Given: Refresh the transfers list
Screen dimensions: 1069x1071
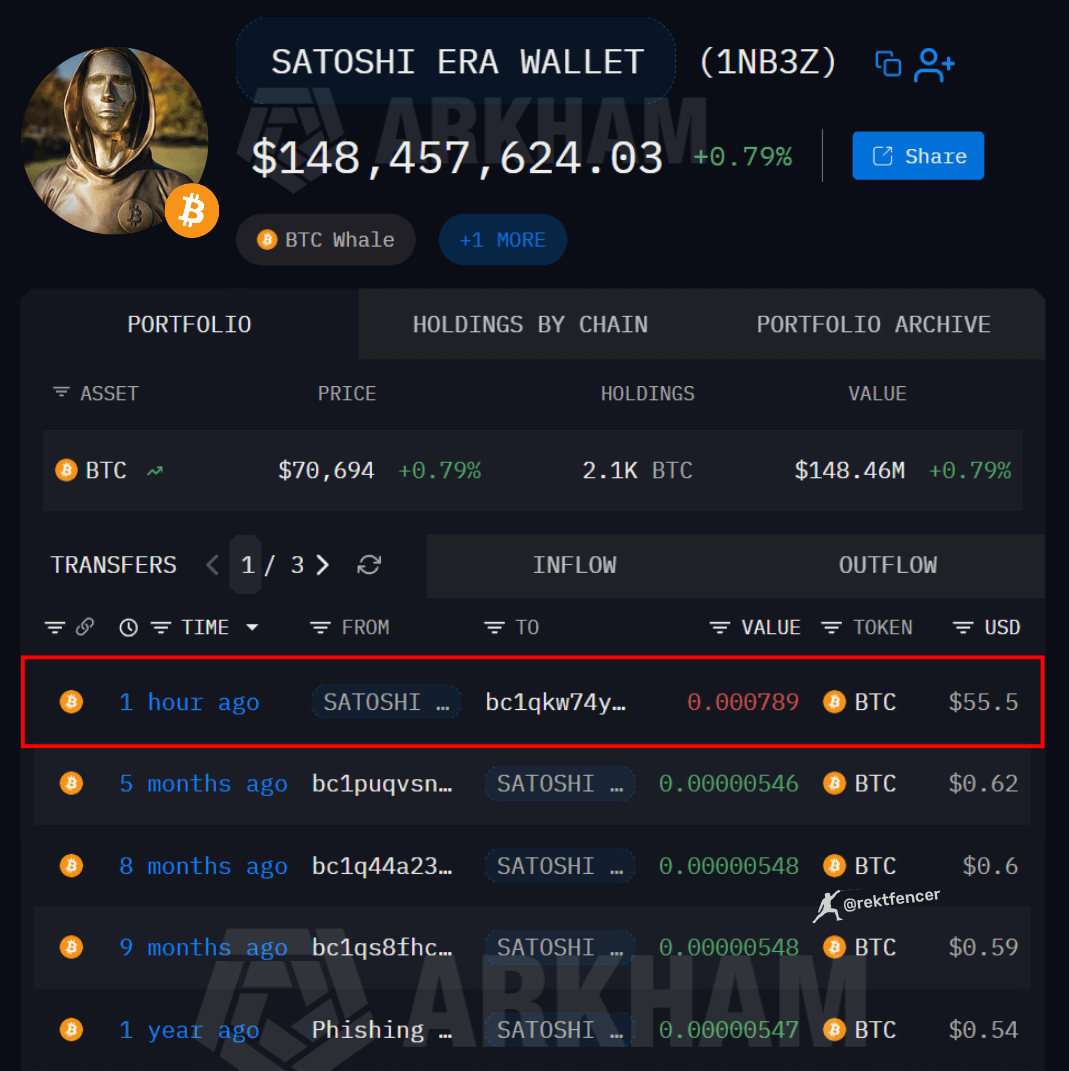Looking at the screenshot, I should click(369, 565).
